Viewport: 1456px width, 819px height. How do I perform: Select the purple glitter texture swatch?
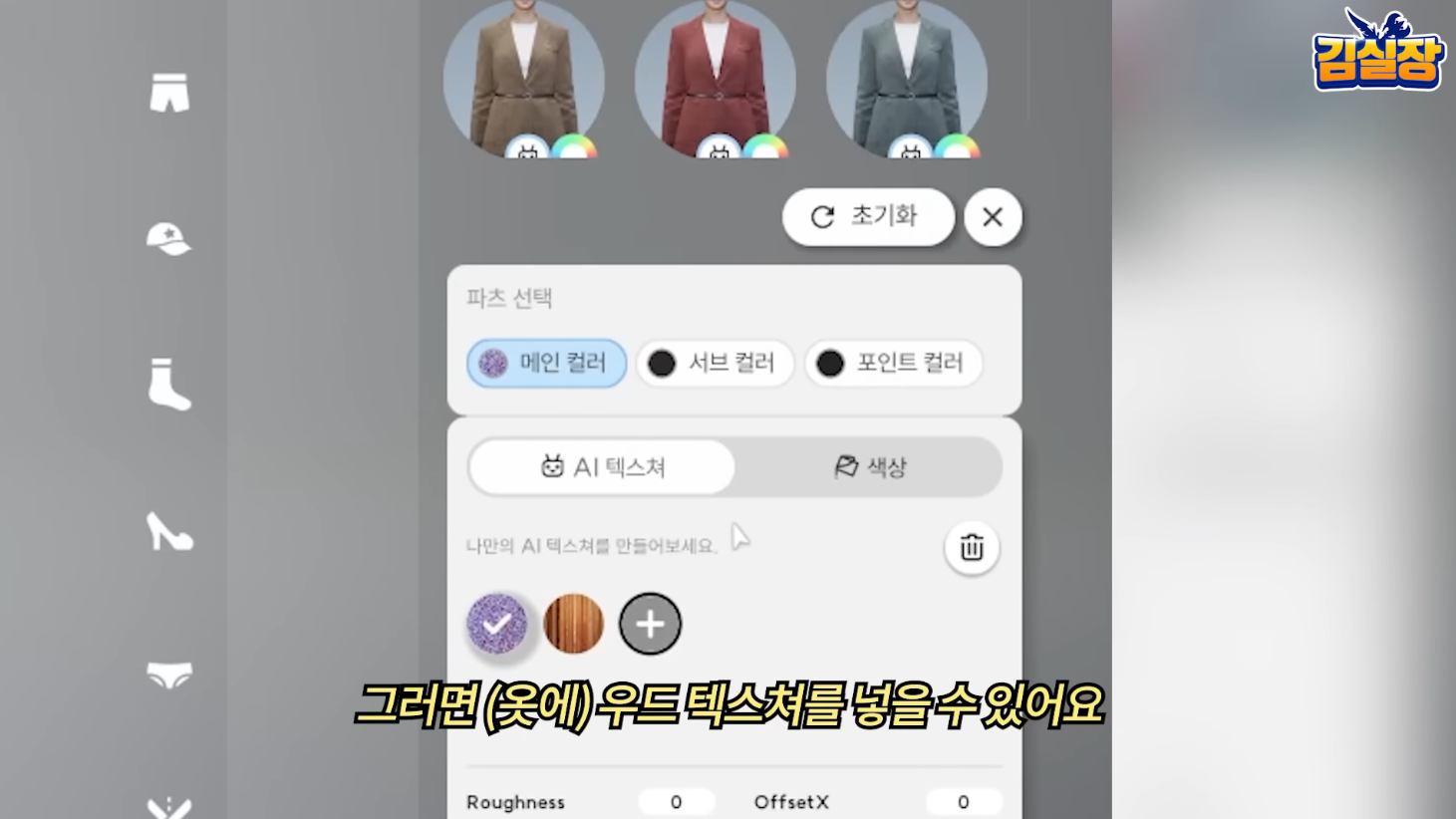(x=497, y=624)
